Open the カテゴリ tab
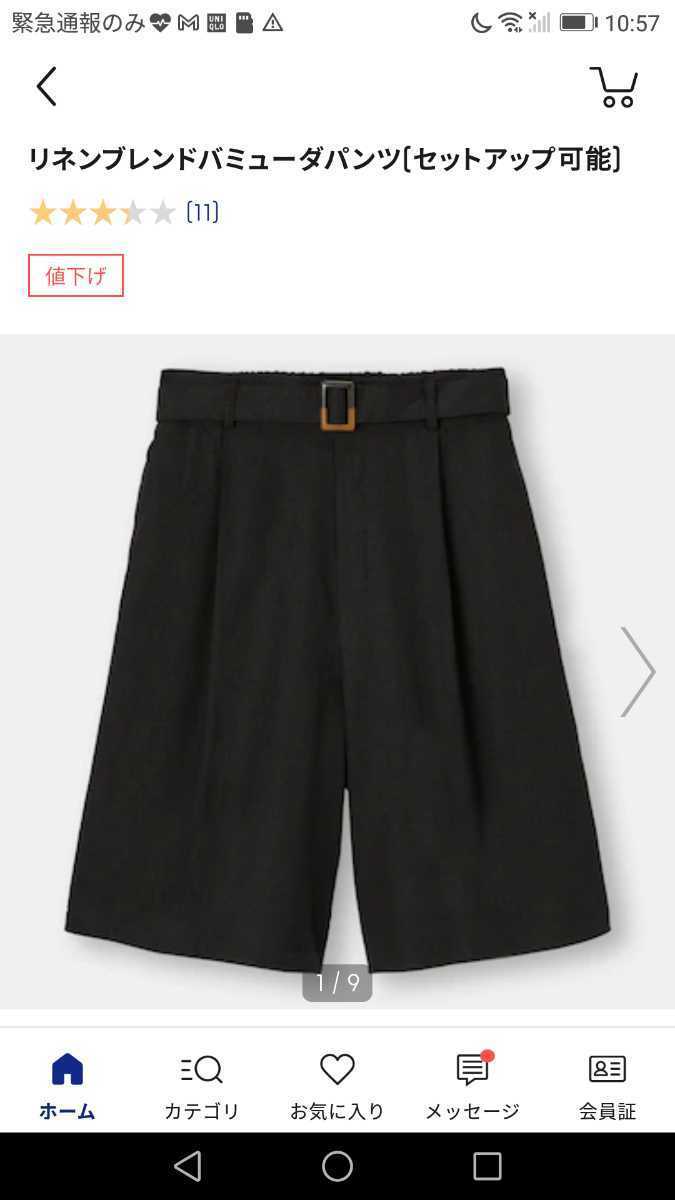Viewport: 675px width, 1200px height. pos(202,1084)
